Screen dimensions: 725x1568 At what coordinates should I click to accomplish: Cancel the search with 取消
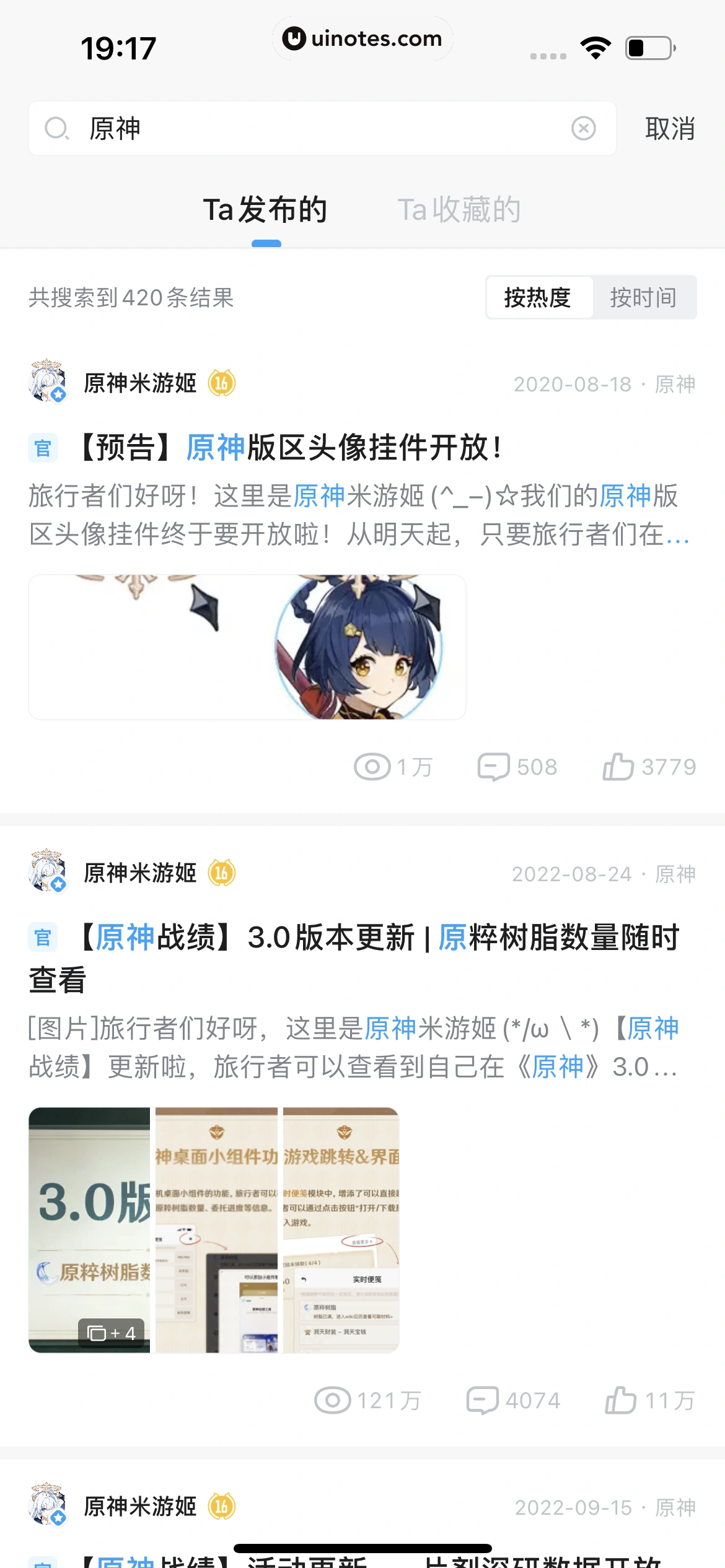coord(670,129)
